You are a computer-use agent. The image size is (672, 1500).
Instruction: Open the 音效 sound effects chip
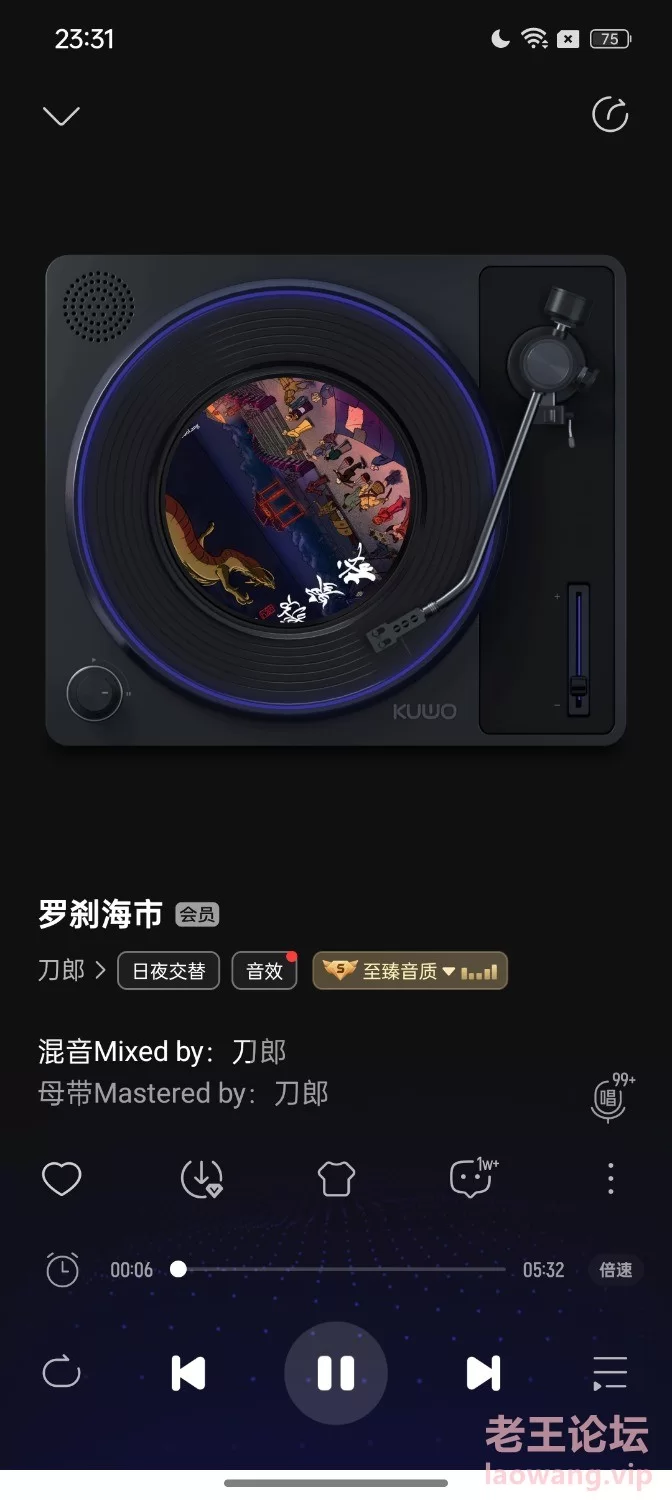[265, 971]
